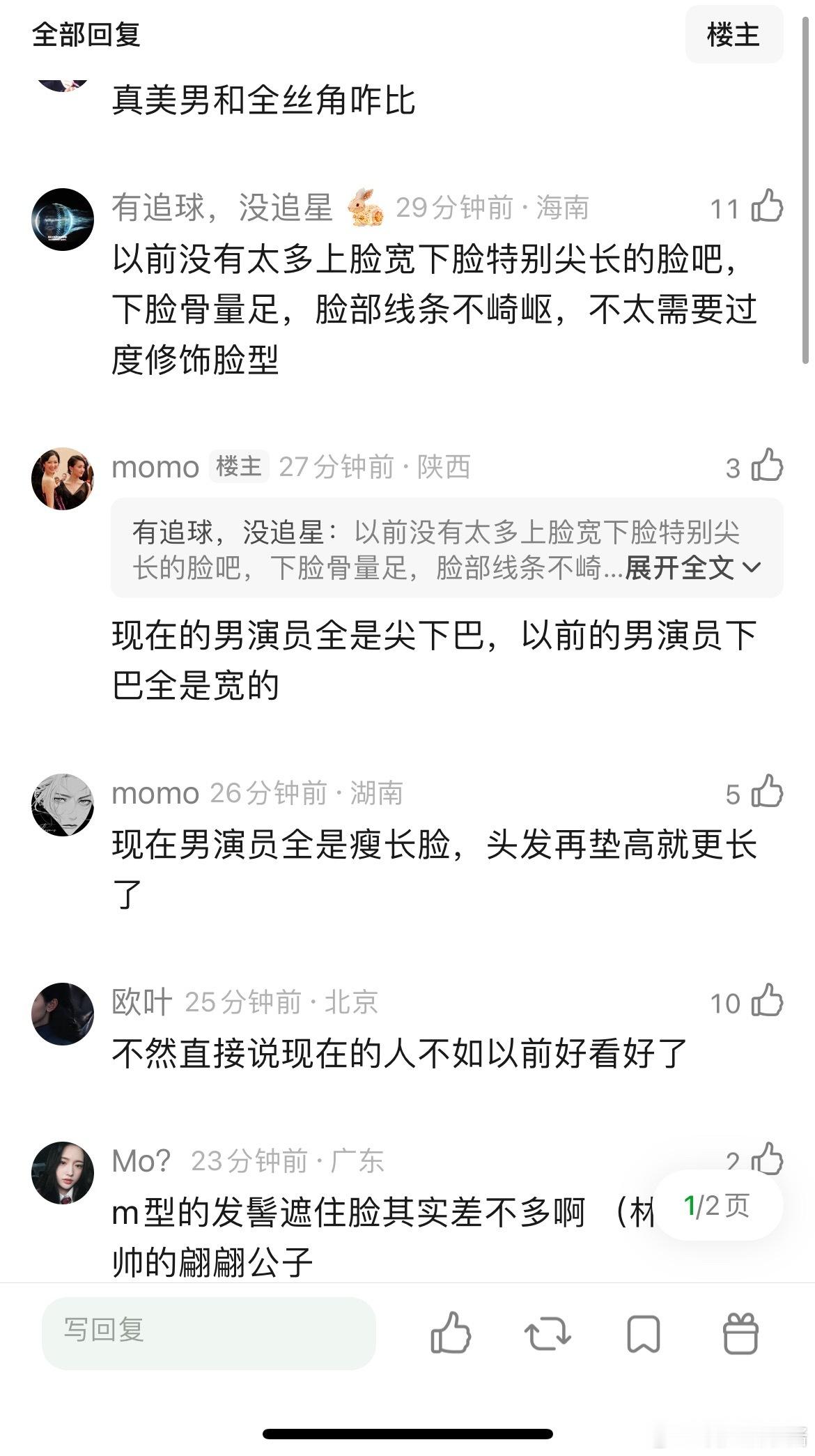Viewport: 815px width, 1456px height.
Task: Bookmark this thread
Action: click(643, 1333)
